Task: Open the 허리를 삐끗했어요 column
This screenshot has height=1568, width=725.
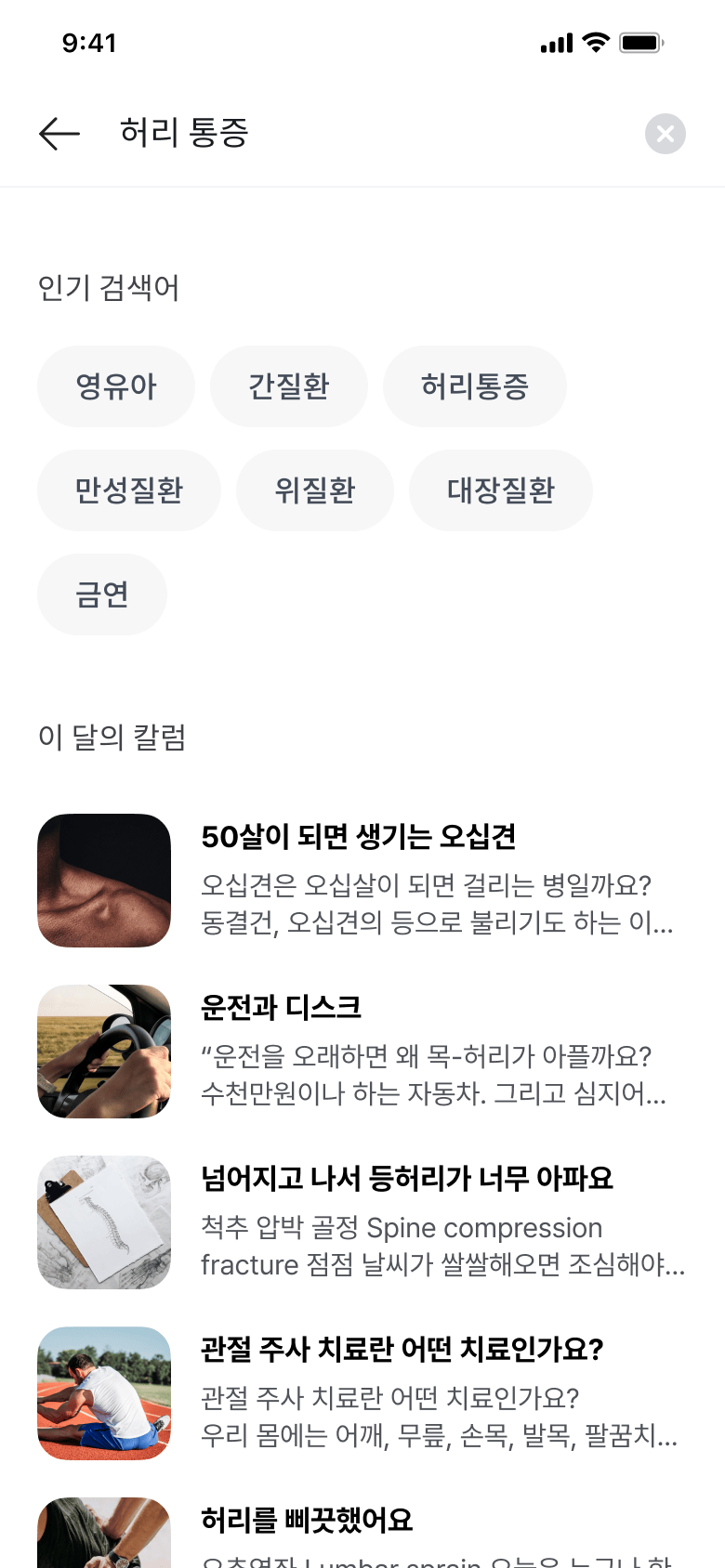Action: coord(307,1521)
